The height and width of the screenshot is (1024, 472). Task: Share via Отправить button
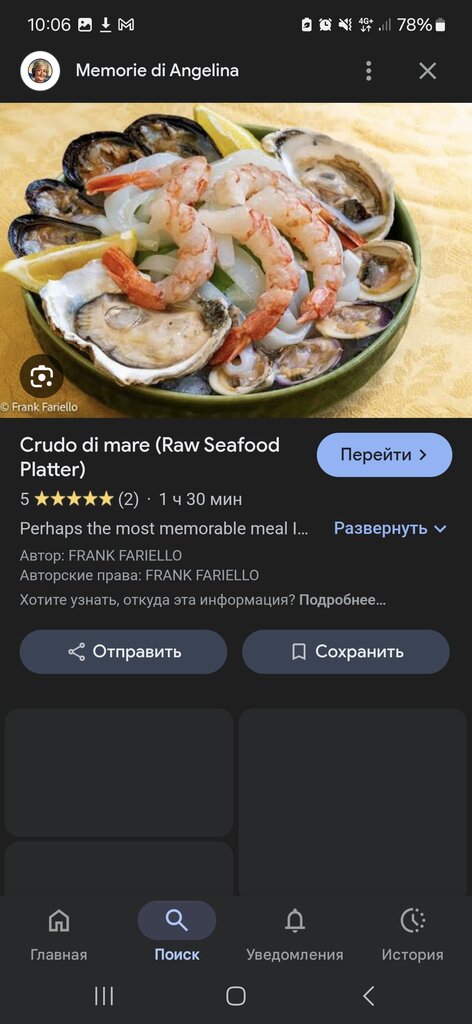[123, 652]
